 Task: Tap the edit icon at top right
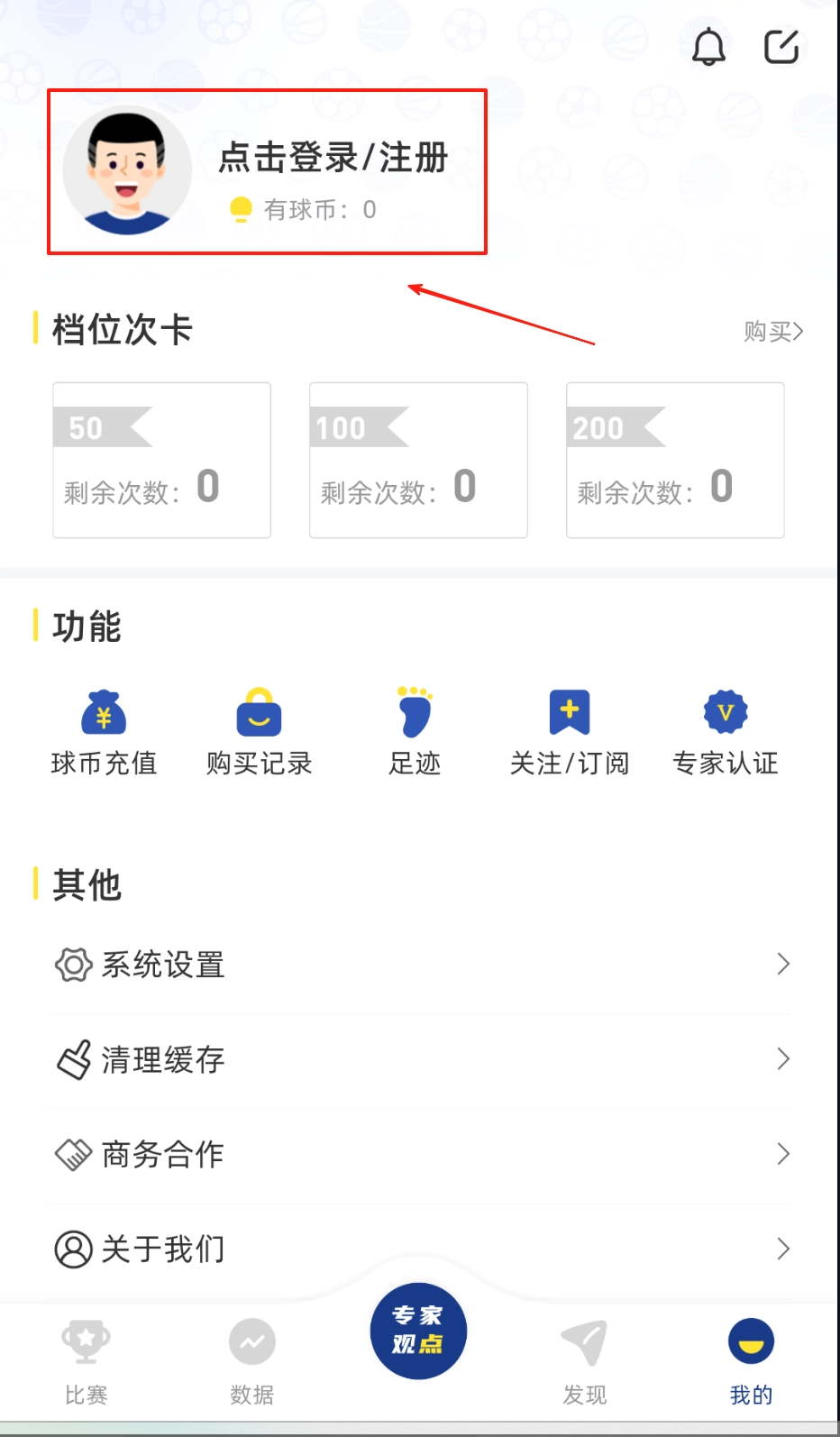click(781, 47)
